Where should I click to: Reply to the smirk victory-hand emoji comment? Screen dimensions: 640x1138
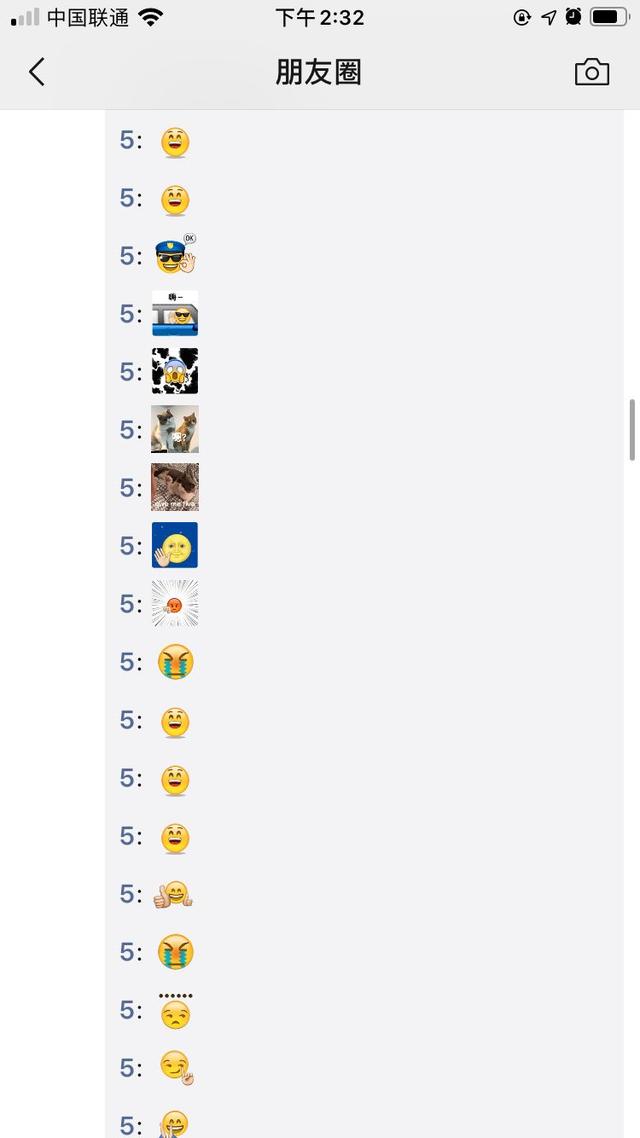(x=176, y=1069)
